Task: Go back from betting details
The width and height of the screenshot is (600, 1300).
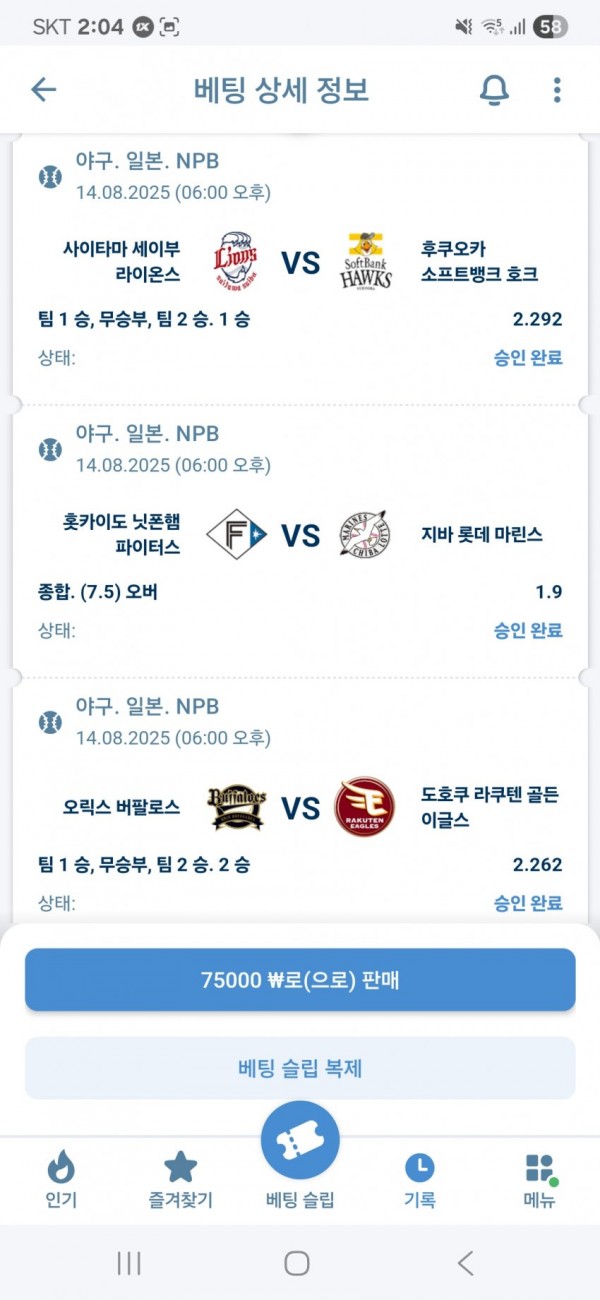Action: pos(43,90)
